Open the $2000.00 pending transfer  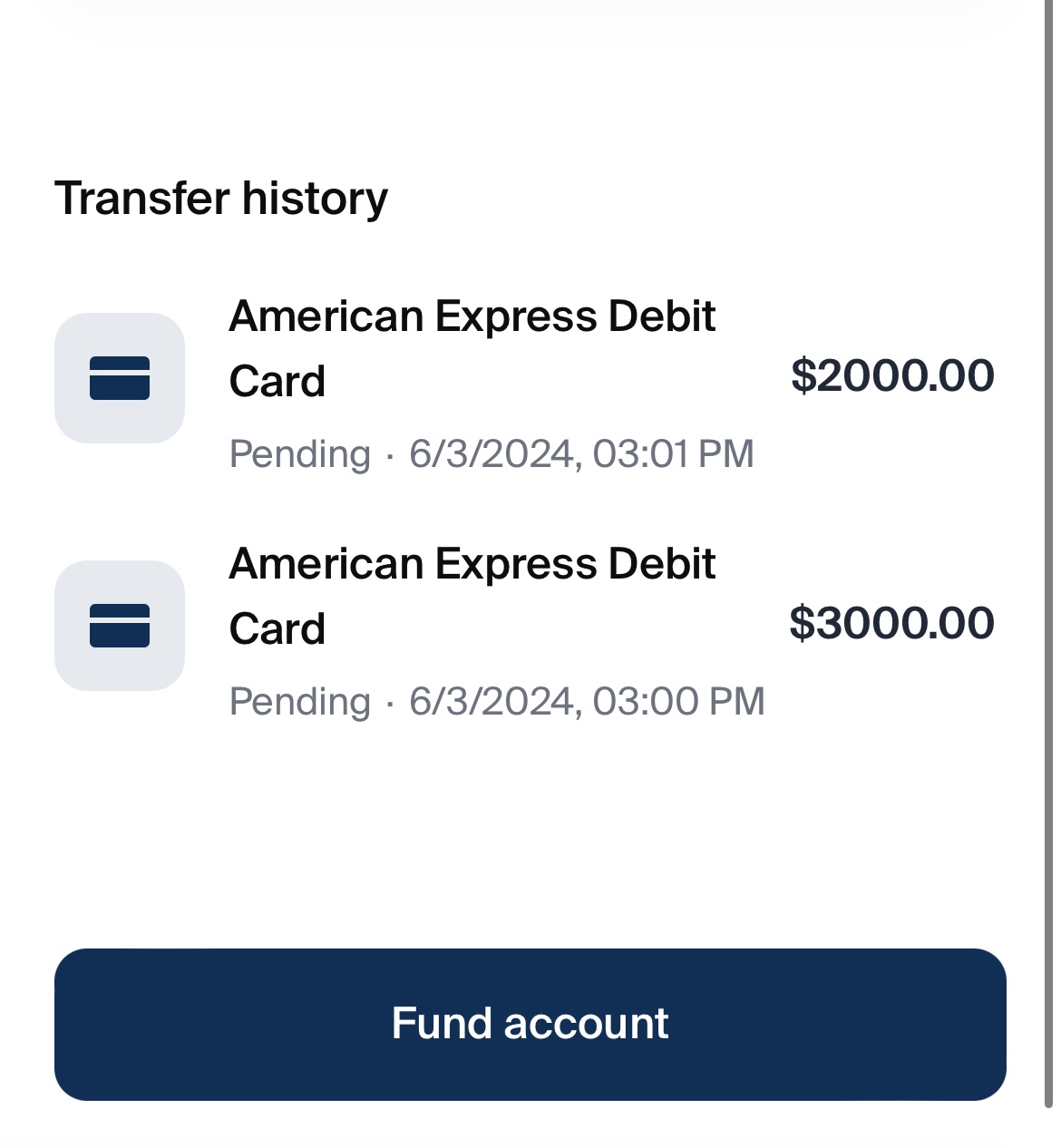524,379
